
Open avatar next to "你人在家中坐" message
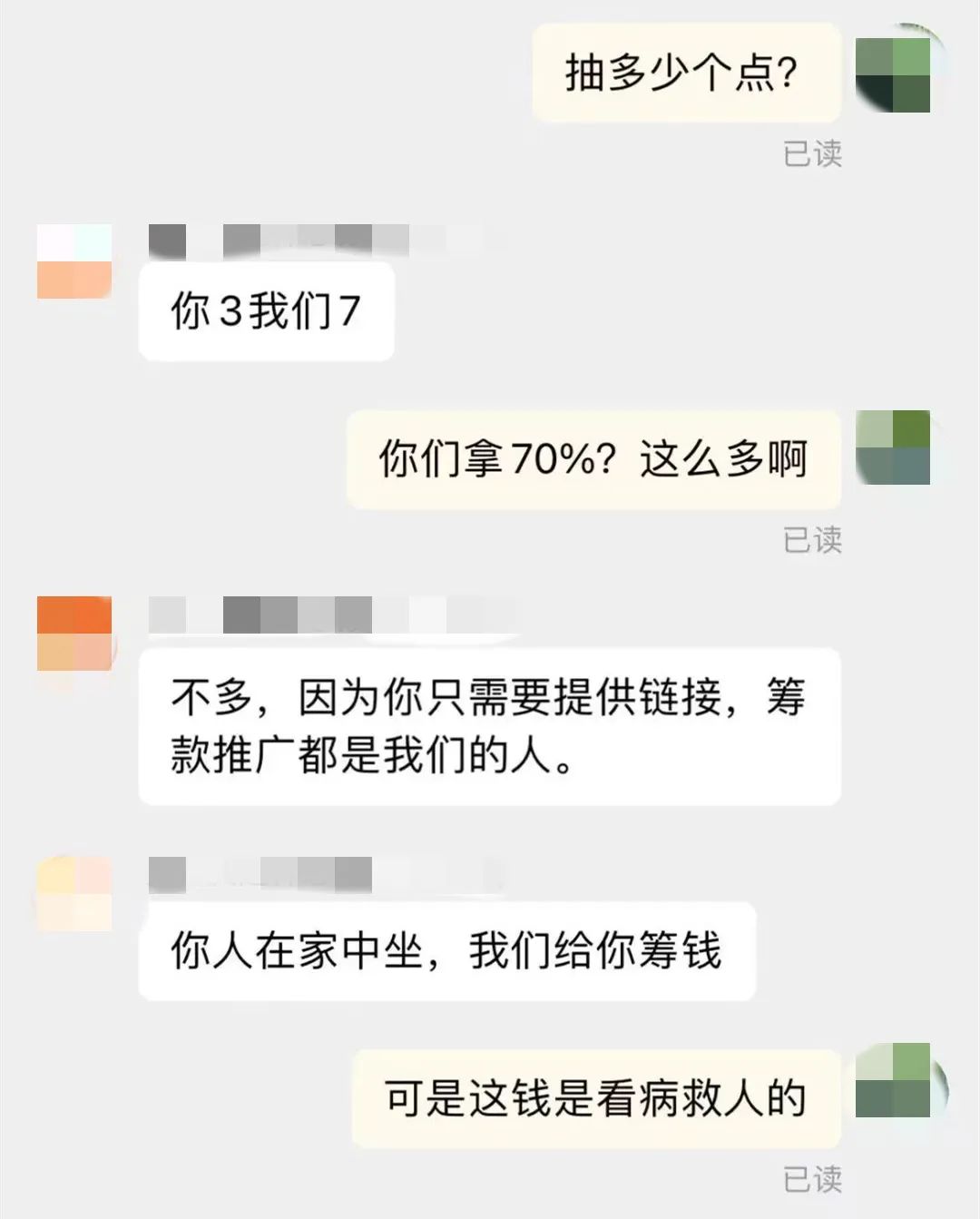pos(74,894)
